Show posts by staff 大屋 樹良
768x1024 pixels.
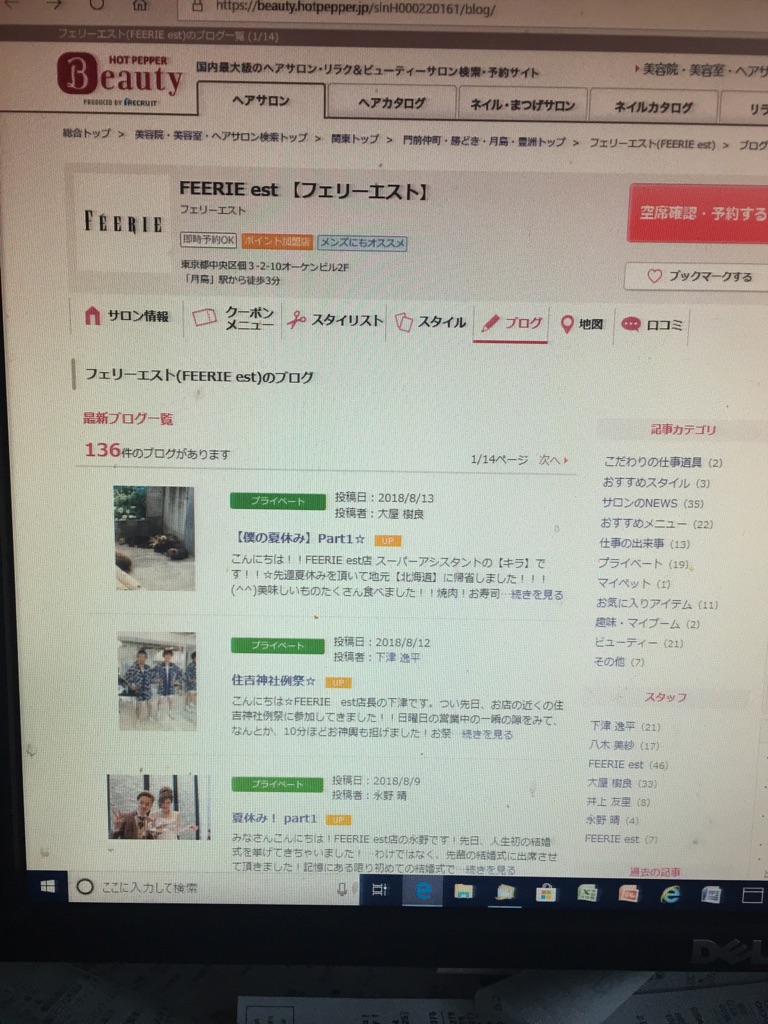click(x=609, y=782)
